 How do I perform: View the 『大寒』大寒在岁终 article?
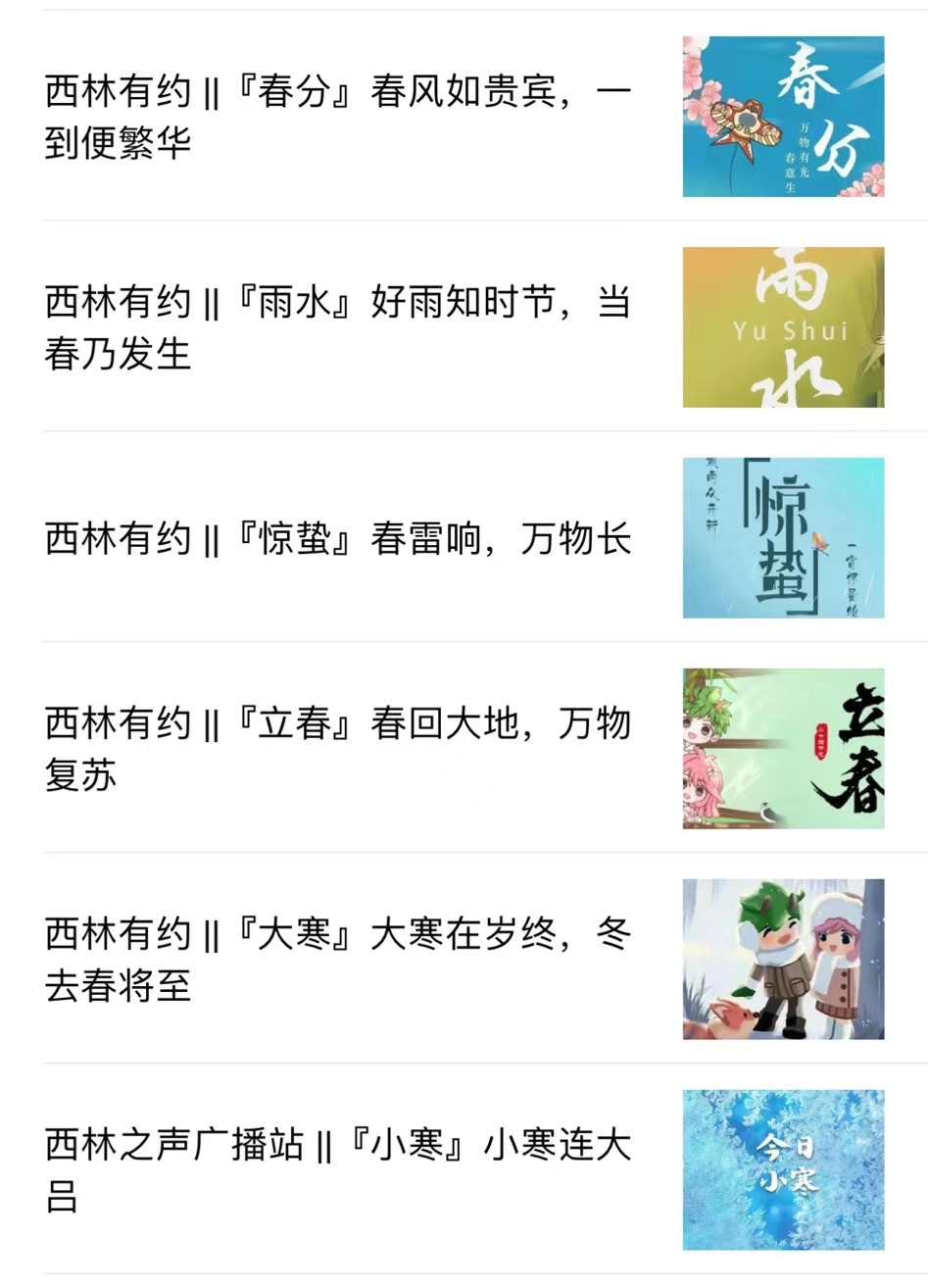click(x=338, y=960)
